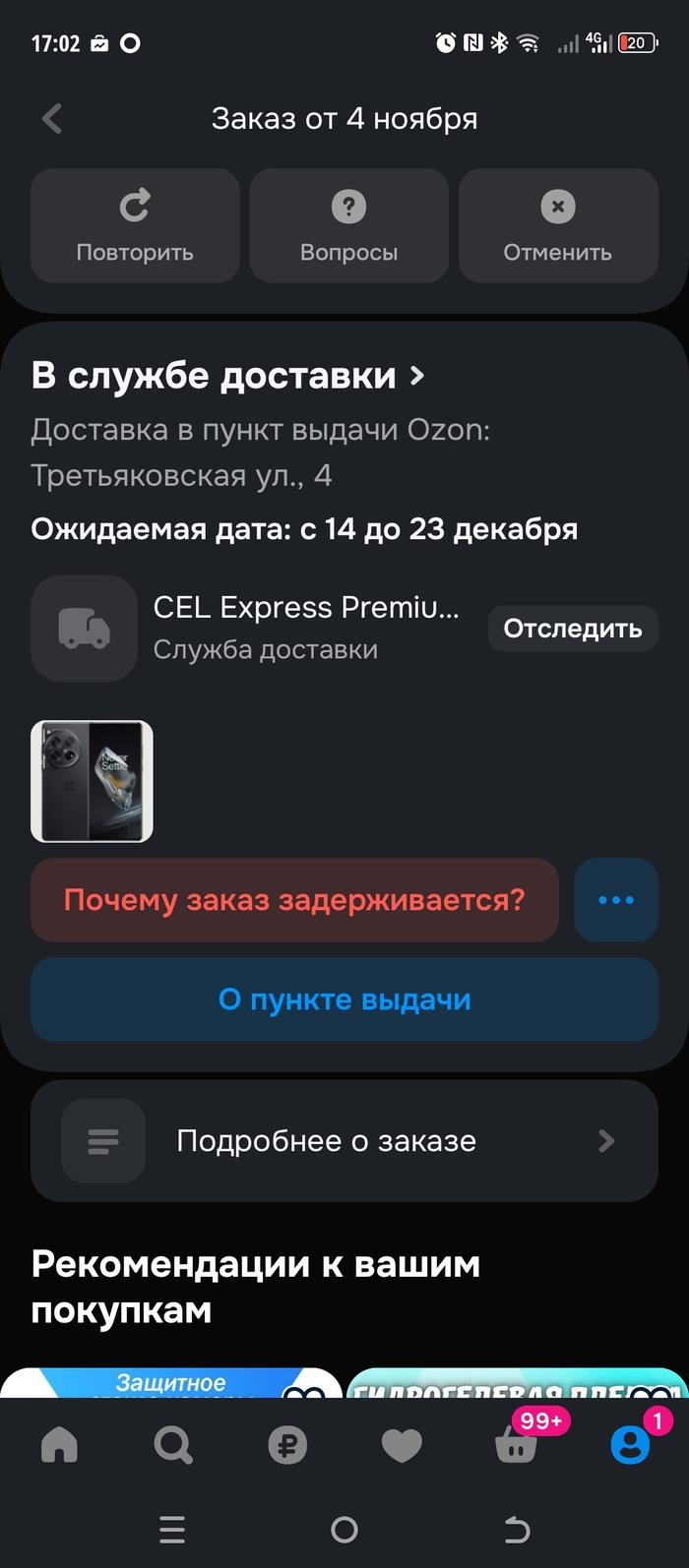Open the В службе доставки status
The width and height of the screenshot is (689, 1568).
[228, 376]
